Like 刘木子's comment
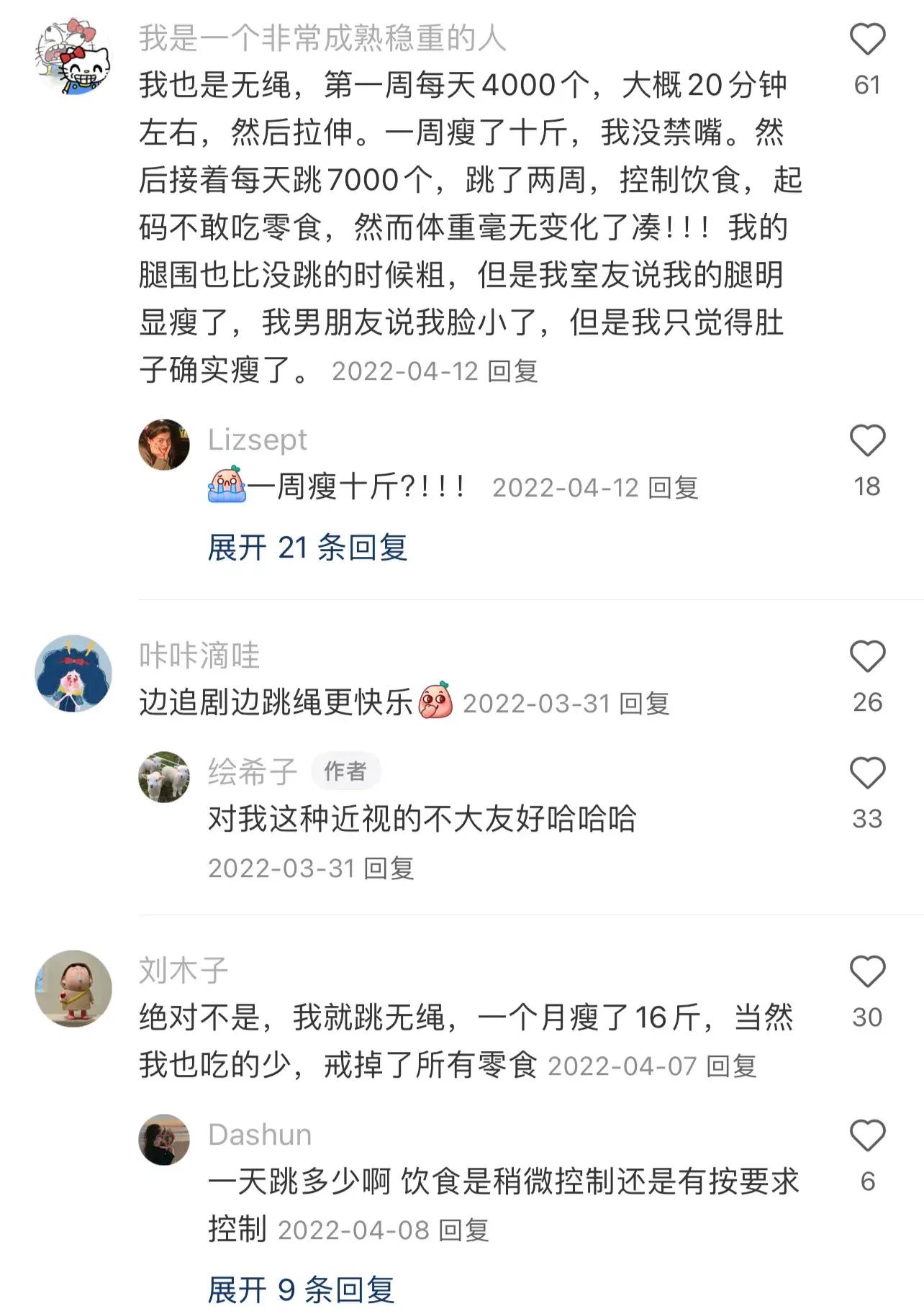Image resolution: width=924 pixels, height=1316 pixels. 867,971
